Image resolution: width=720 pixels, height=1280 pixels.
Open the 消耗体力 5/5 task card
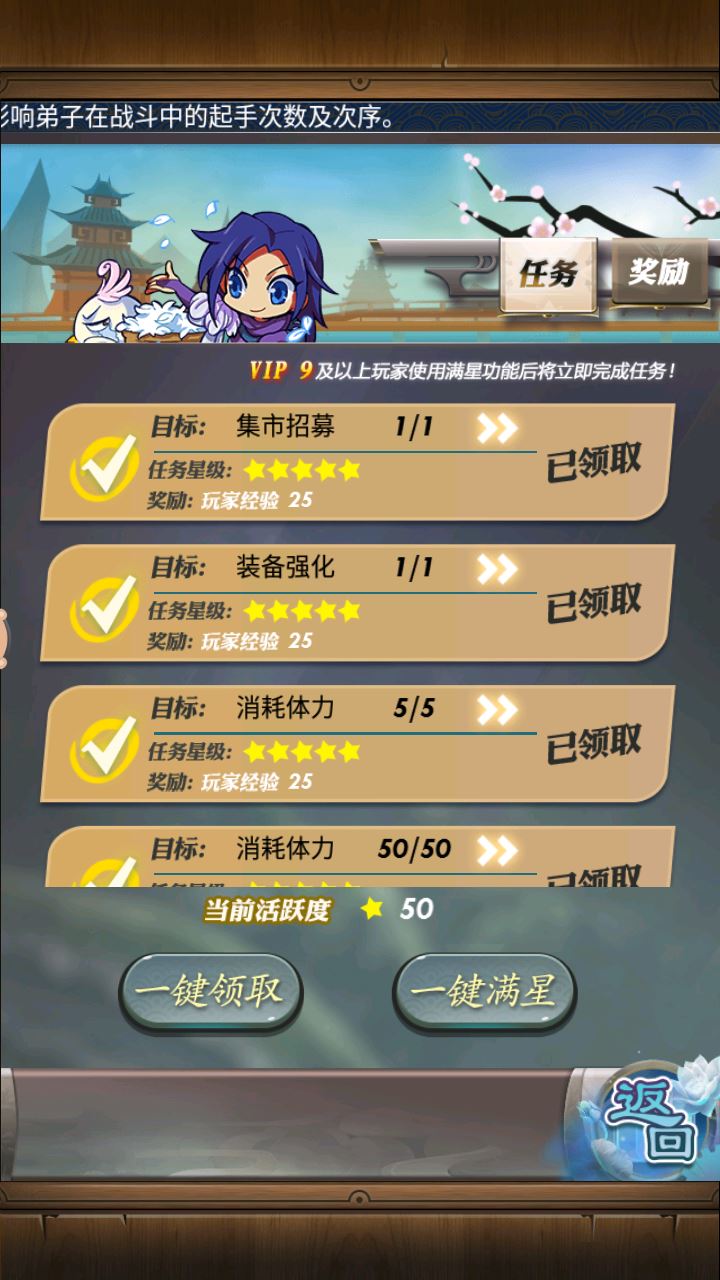click(357, 743)
